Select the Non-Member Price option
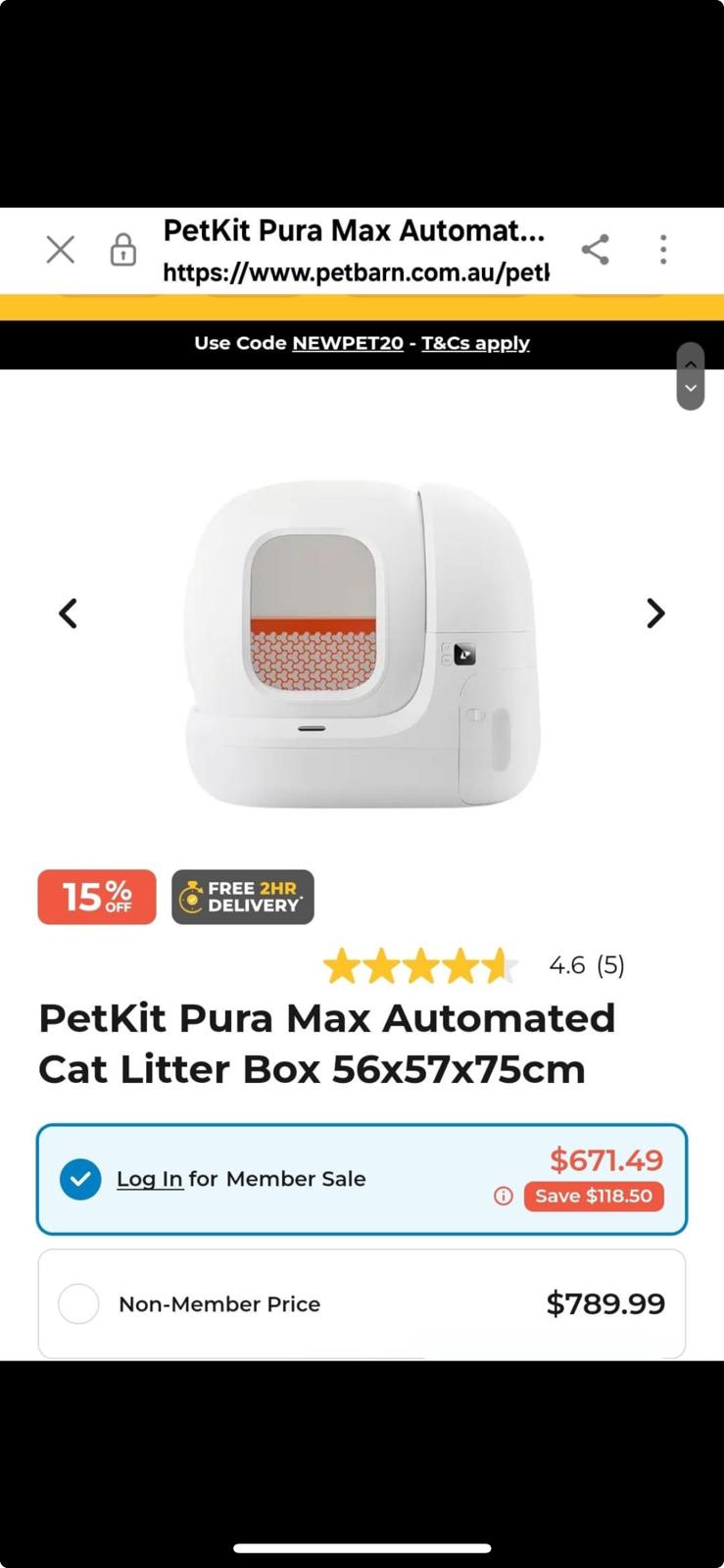Screen dimensions: 724x1568 (78, 1304)
